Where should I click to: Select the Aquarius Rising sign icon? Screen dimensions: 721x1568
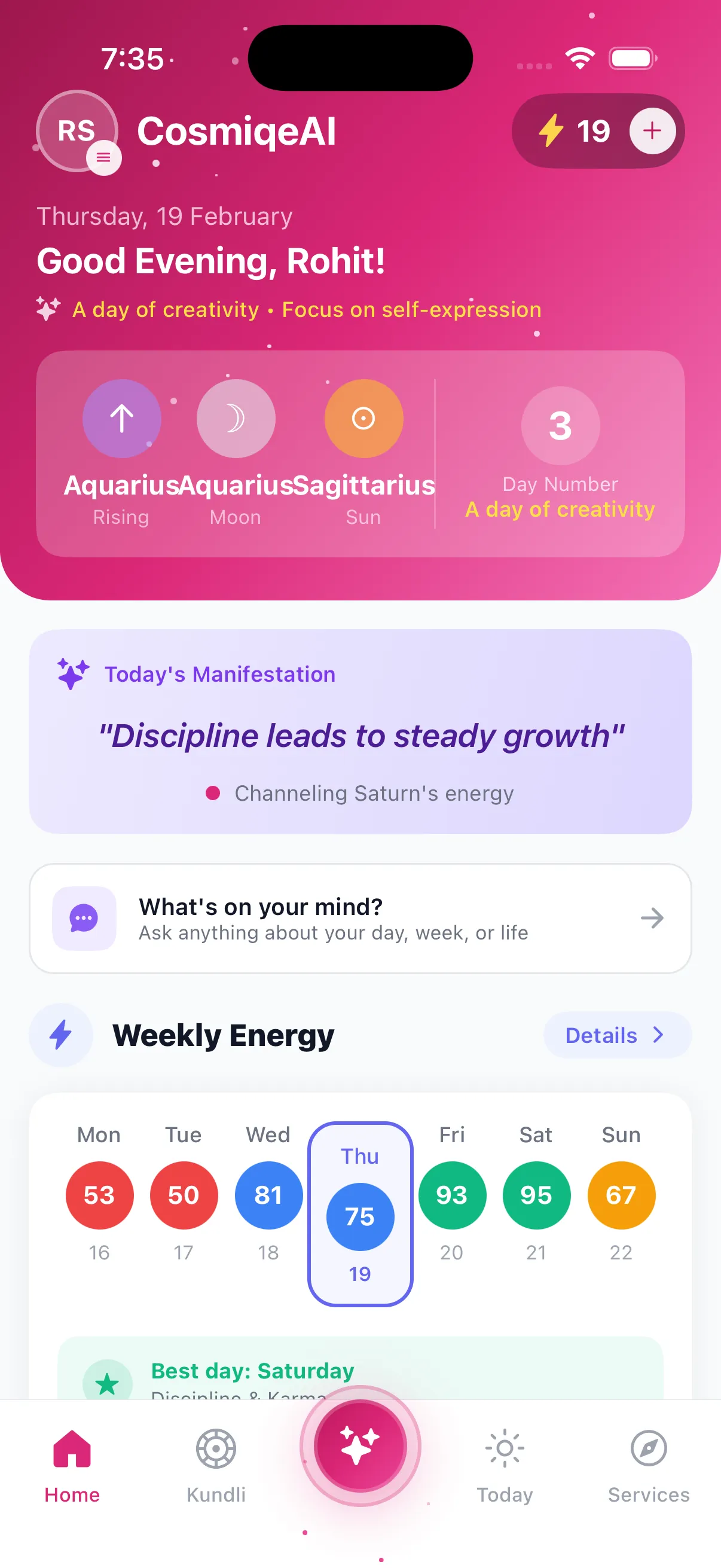pos(121,418)
